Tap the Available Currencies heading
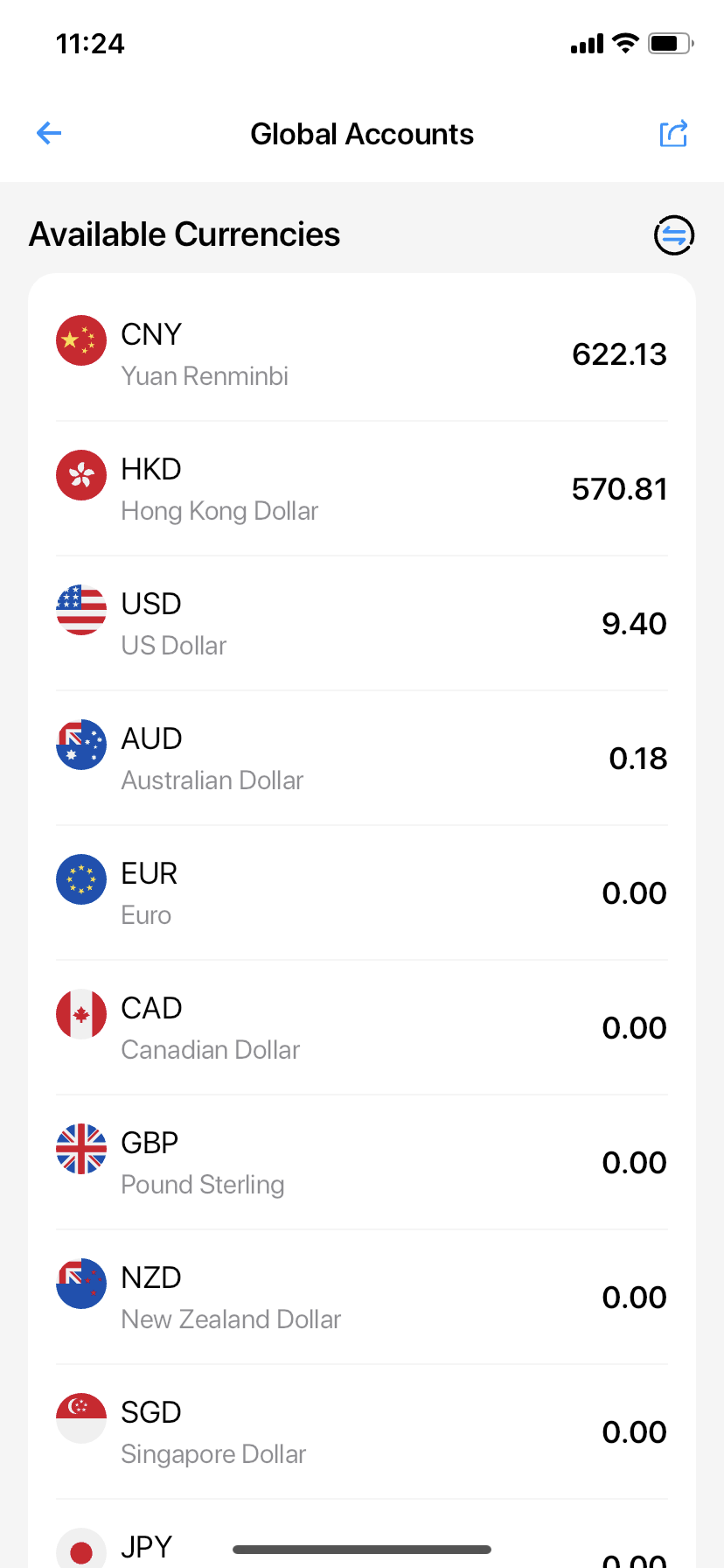Screen dimensions: 724x1568 click(184, 234)
